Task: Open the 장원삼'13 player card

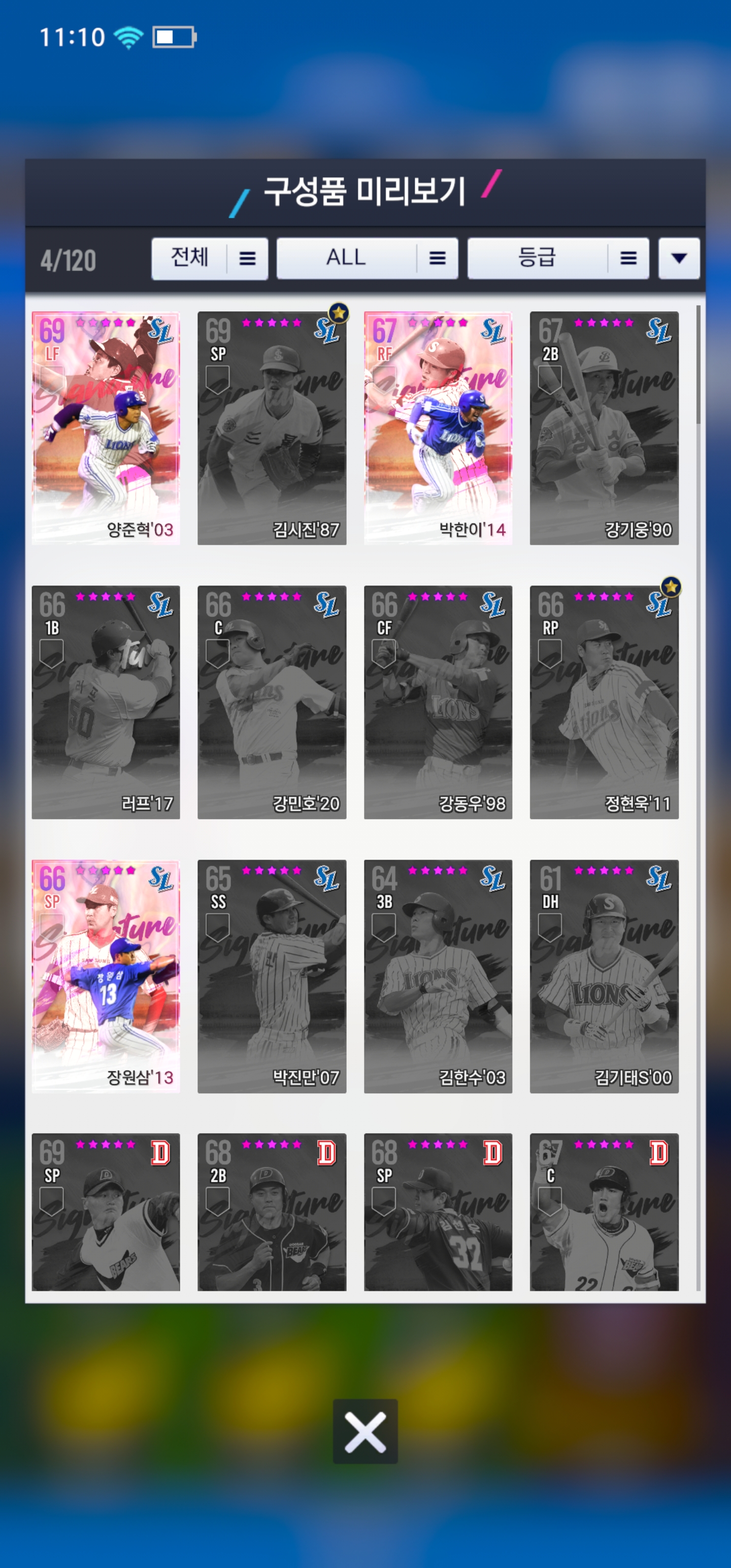Action: [106, 976]
